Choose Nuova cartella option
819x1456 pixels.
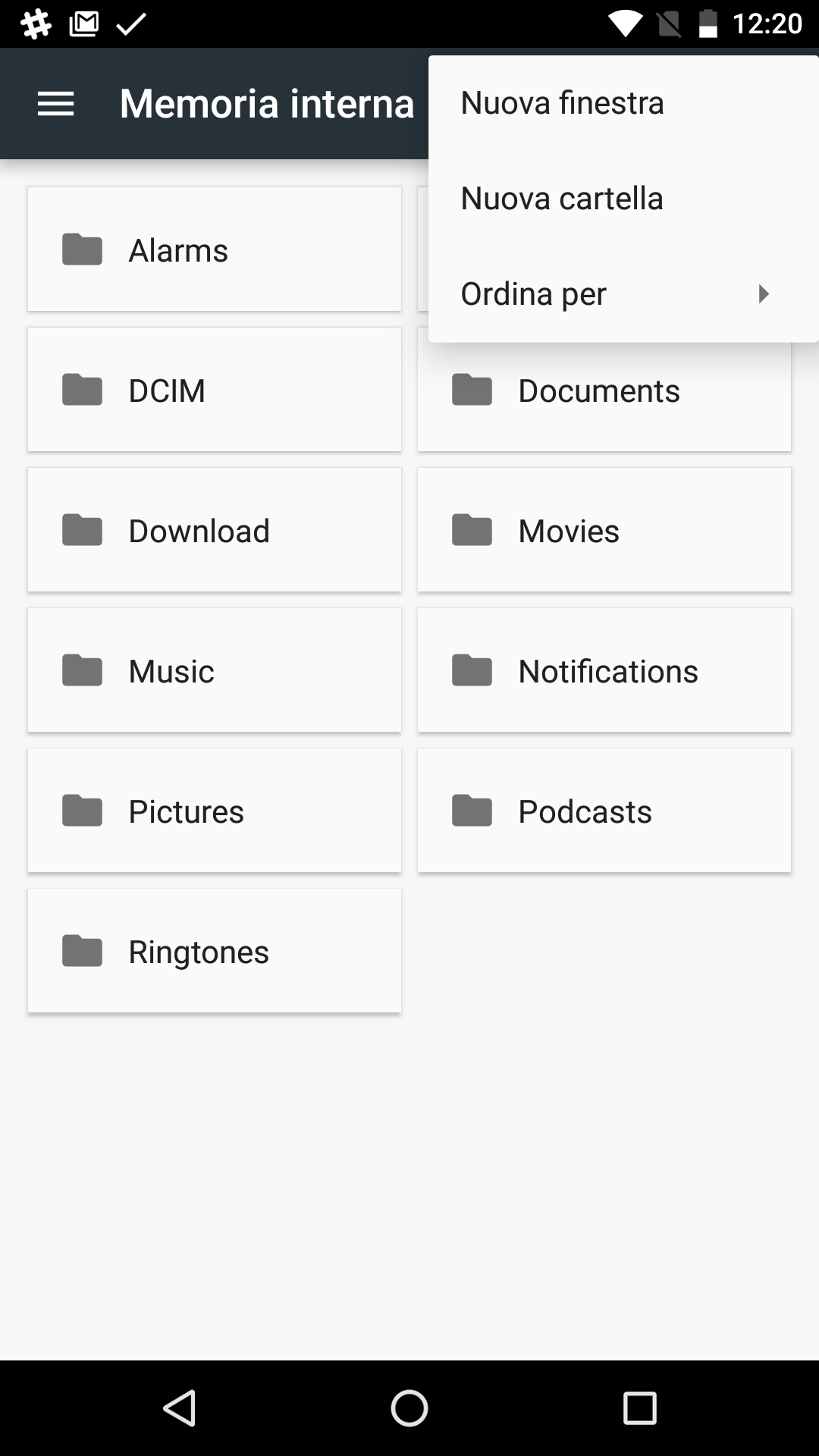pos(623,199)
